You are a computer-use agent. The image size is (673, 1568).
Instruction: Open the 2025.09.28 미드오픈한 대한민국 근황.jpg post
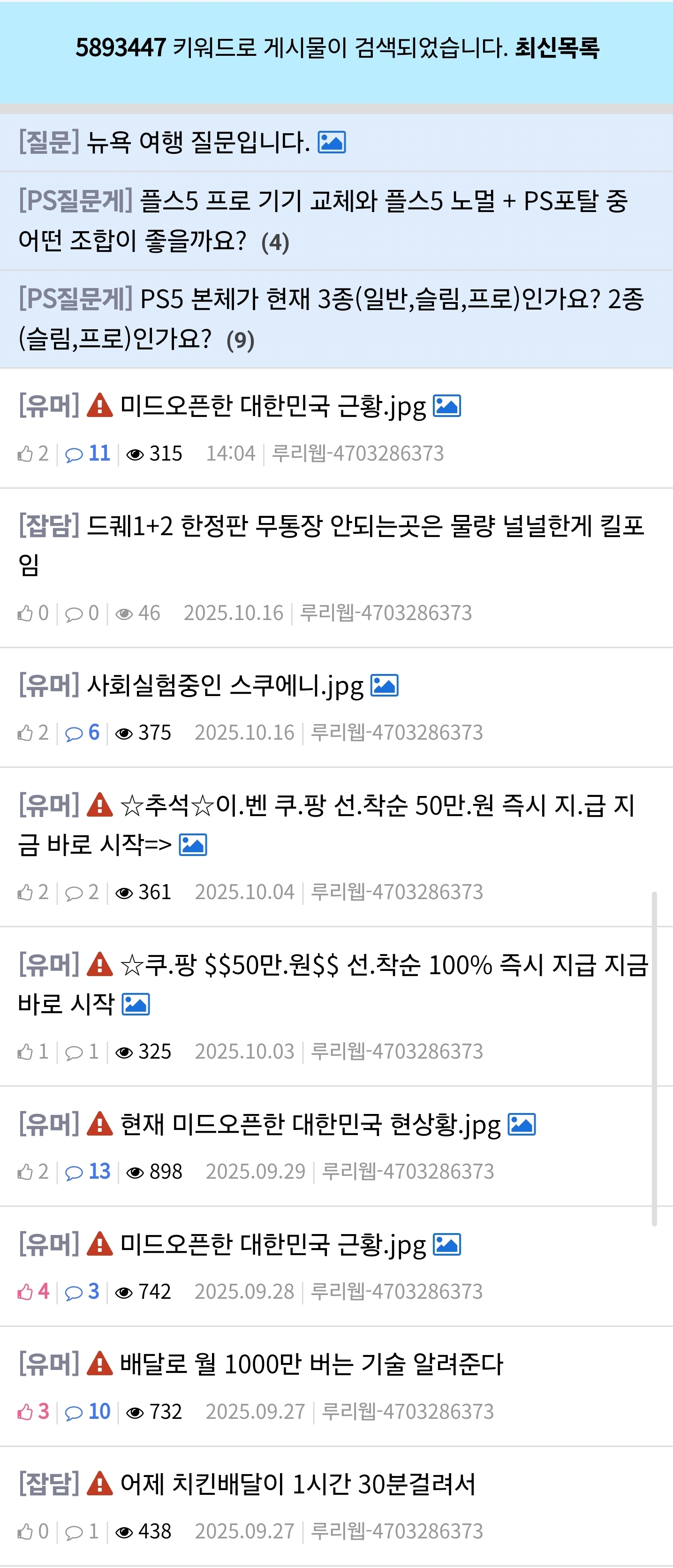coord(272,1245)
